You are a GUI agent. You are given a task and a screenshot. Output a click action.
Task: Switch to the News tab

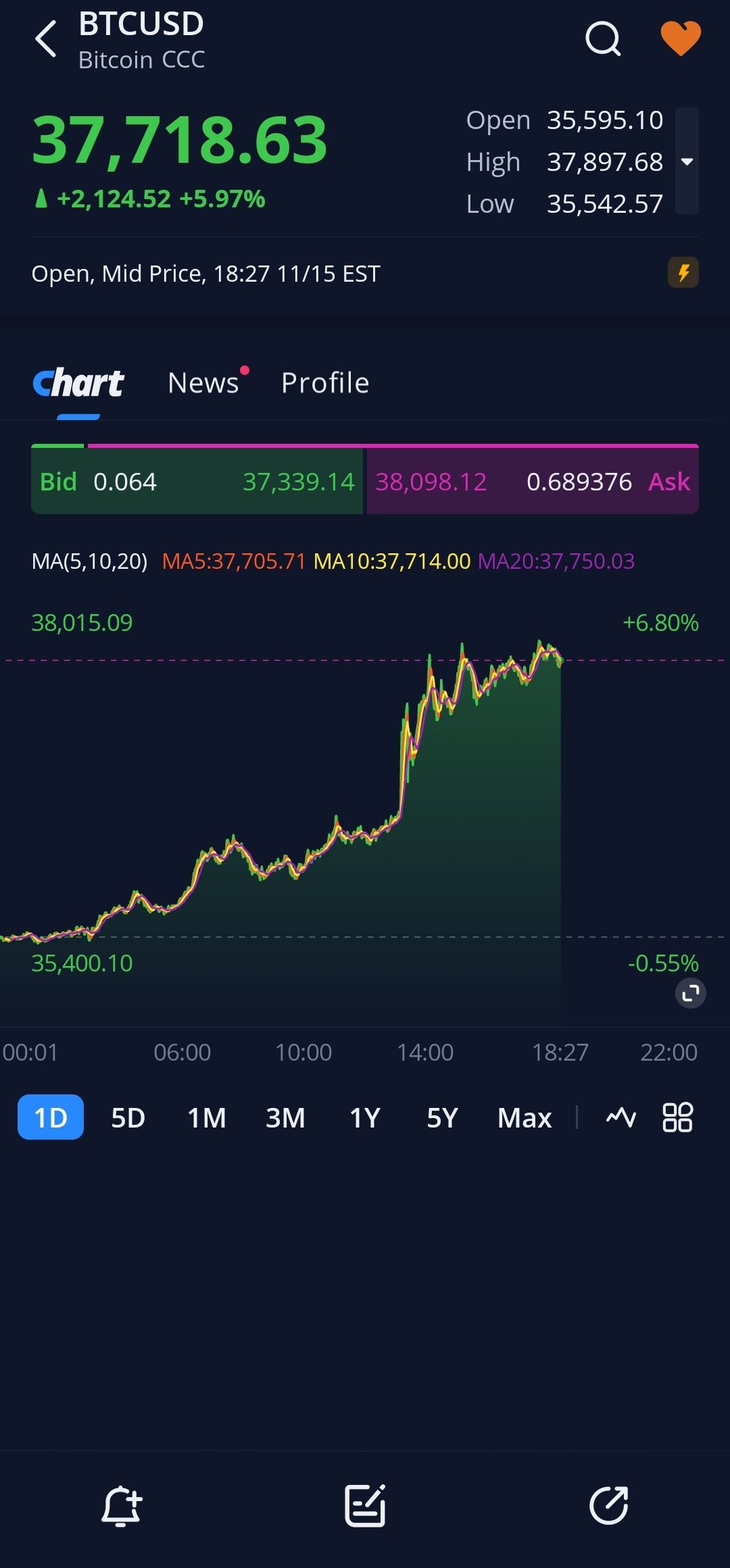[203, 383]
